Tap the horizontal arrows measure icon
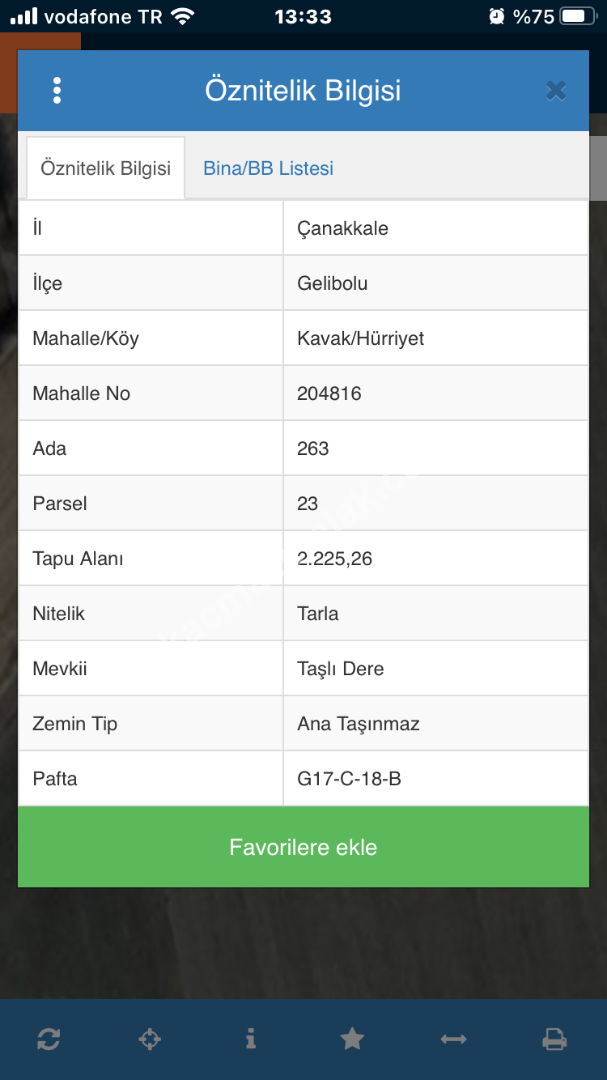607x1080 pixels. pyautogui.click(x=453, y=1039)
